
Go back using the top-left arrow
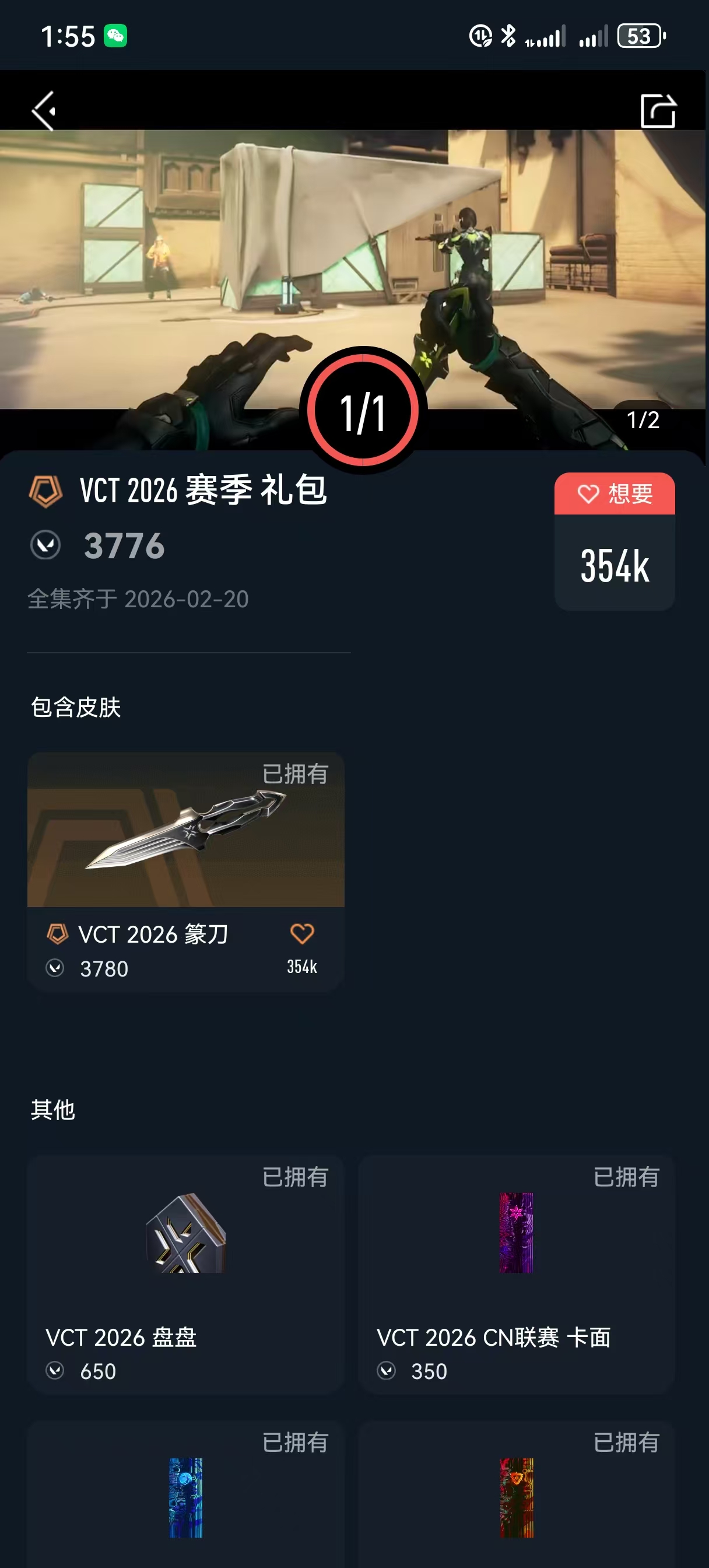[44, 111]
